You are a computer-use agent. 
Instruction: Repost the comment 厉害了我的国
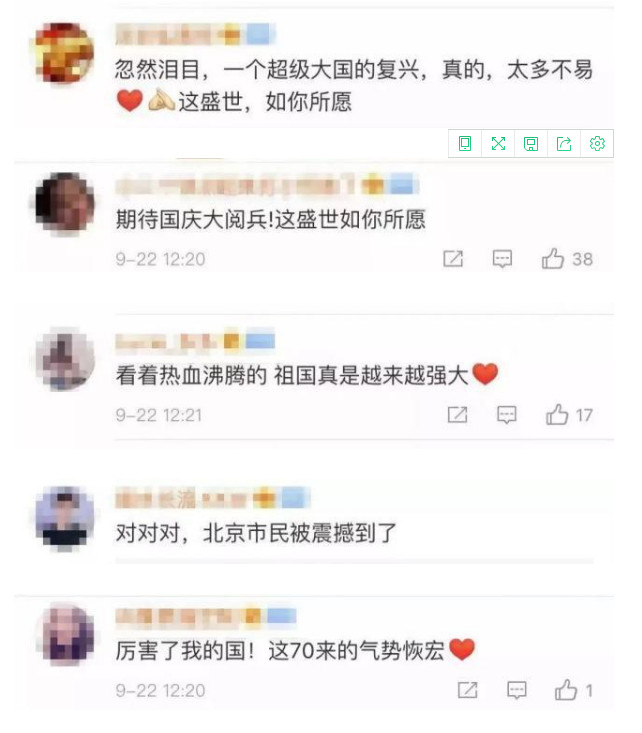click(466, 690)
